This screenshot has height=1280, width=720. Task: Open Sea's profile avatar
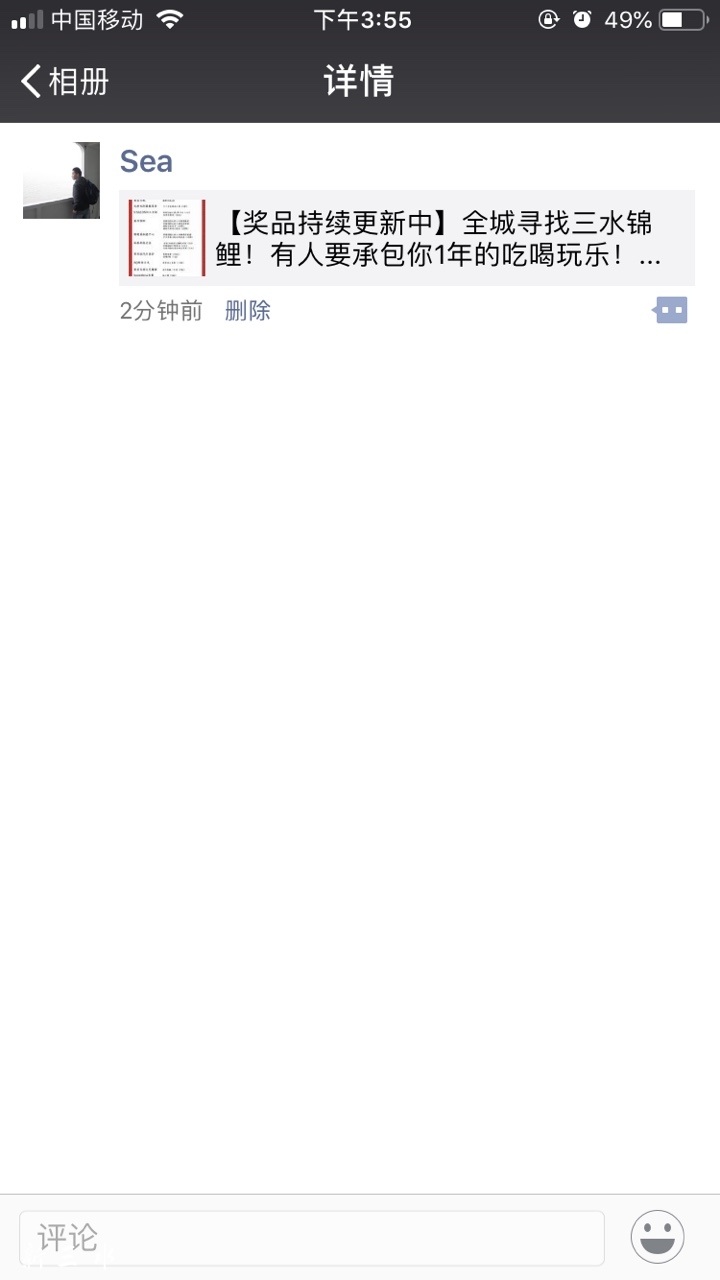(x=61, y=180)
